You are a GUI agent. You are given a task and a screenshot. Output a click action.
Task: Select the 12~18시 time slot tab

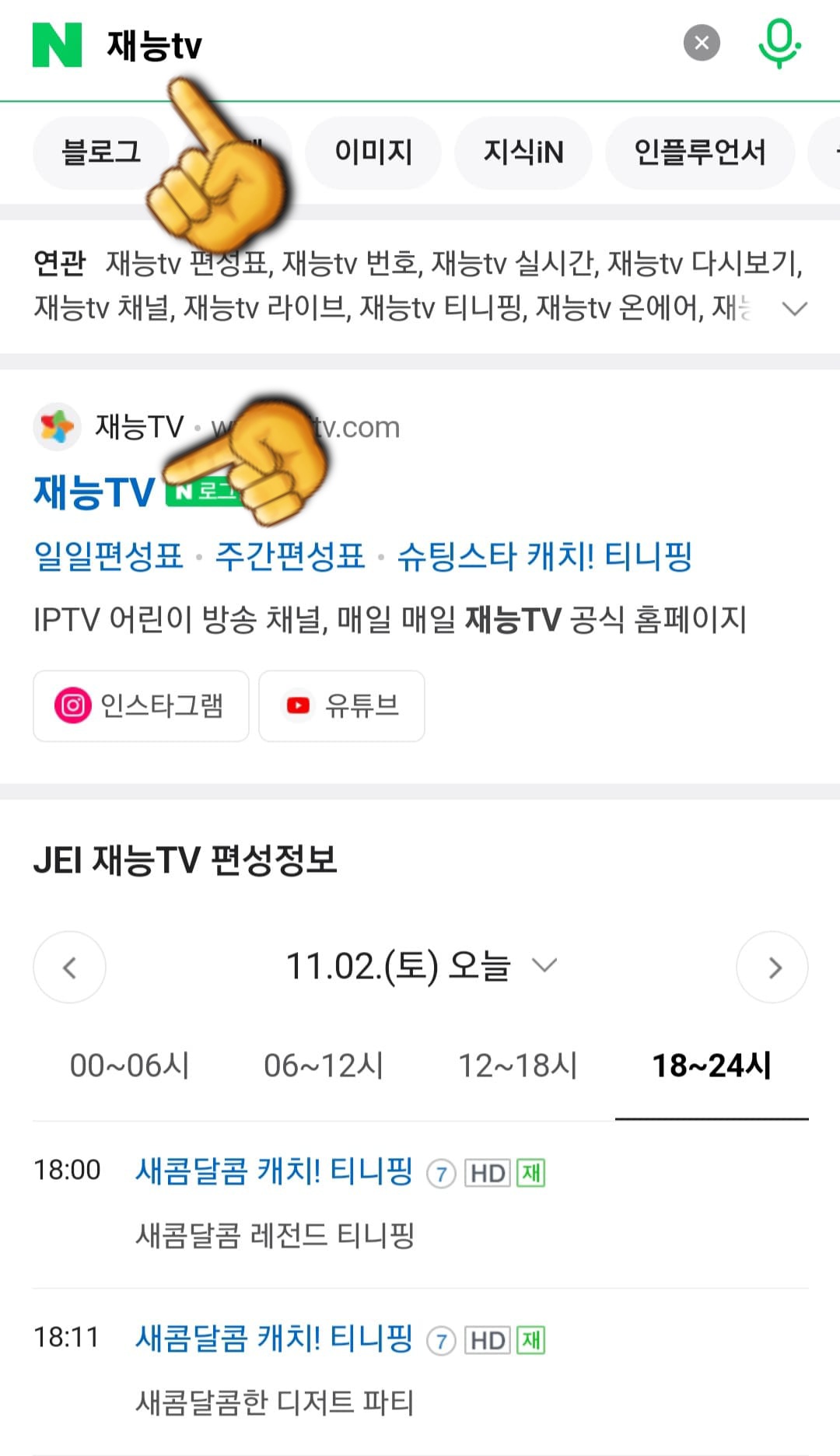tap(520, 1066)
